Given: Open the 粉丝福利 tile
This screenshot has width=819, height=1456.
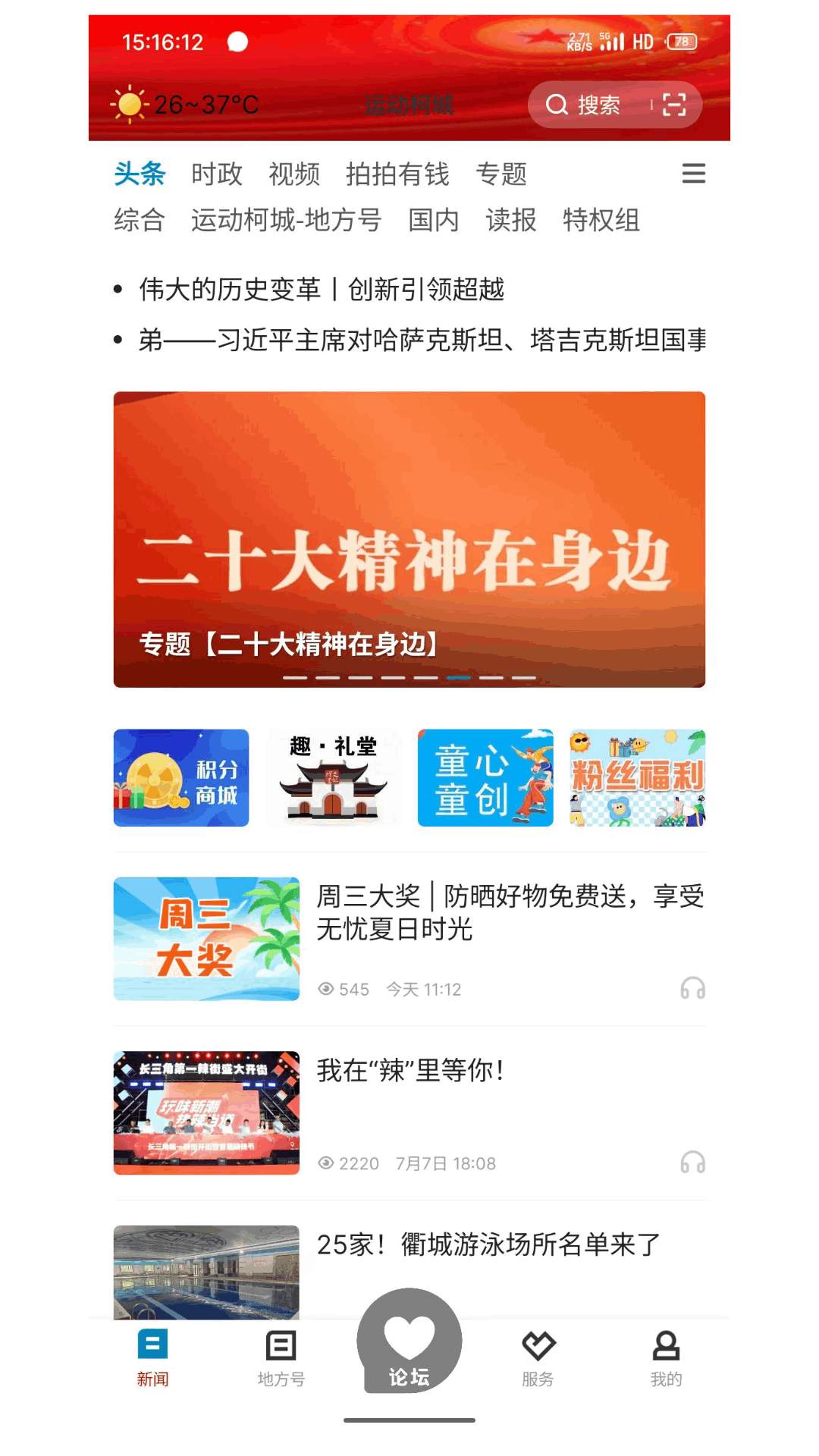Looking at the screenshot, I should click(x=637, y=777).
